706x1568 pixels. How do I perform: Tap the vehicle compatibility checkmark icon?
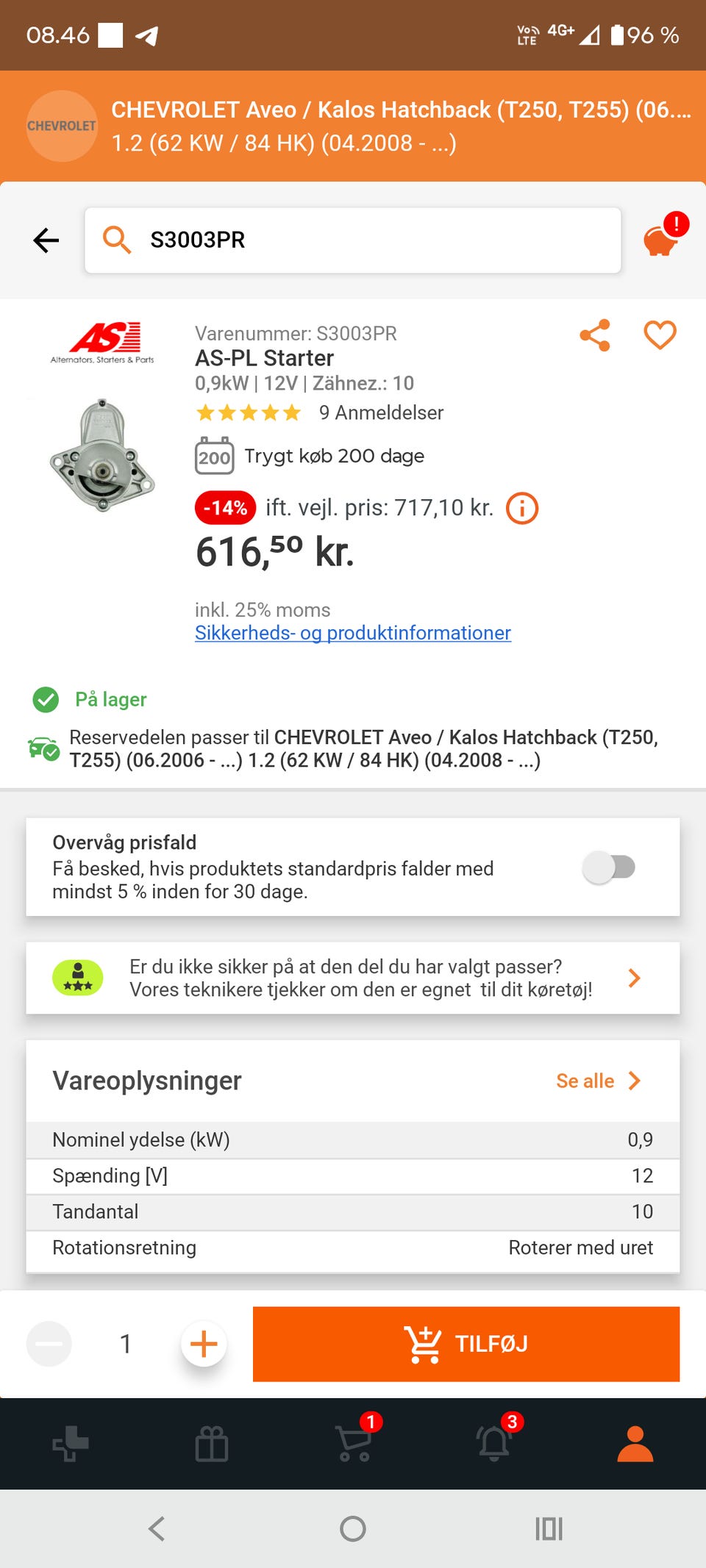(41, 746)
